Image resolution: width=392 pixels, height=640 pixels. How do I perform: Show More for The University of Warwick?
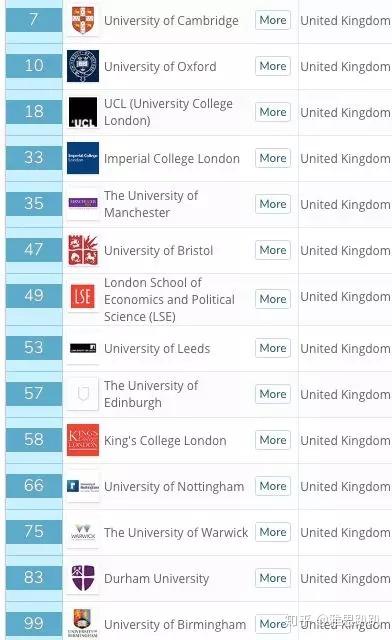pyautogui.click(x=273, y=532)
